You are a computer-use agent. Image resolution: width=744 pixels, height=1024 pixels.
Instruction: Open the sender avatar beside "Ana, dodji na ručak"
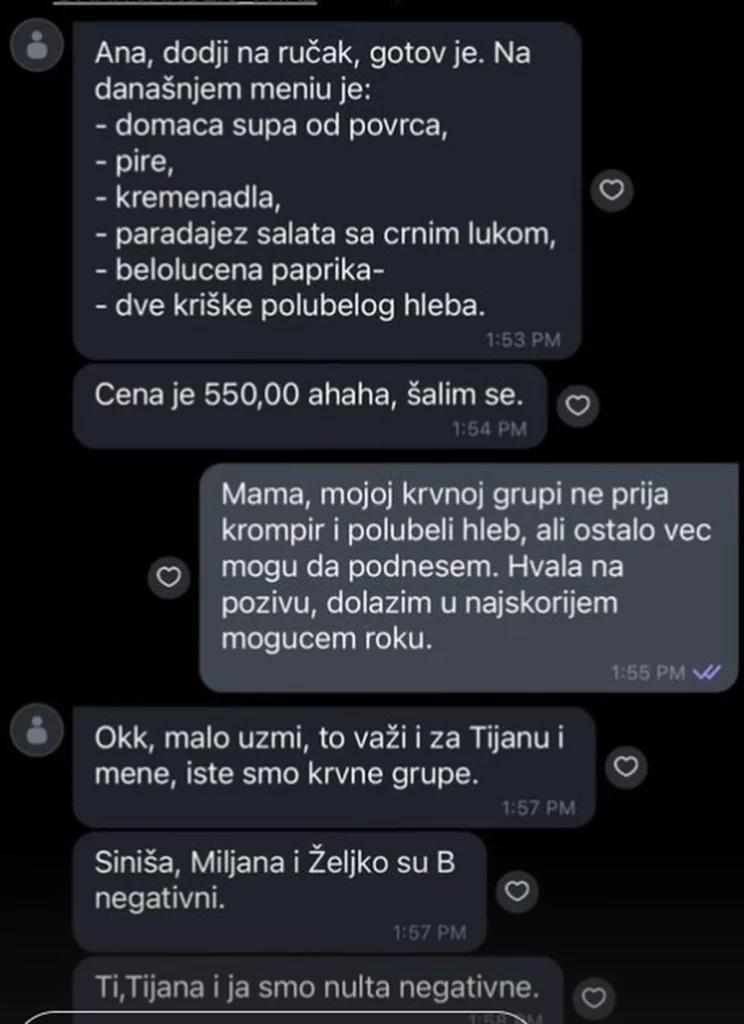[38, 49]
